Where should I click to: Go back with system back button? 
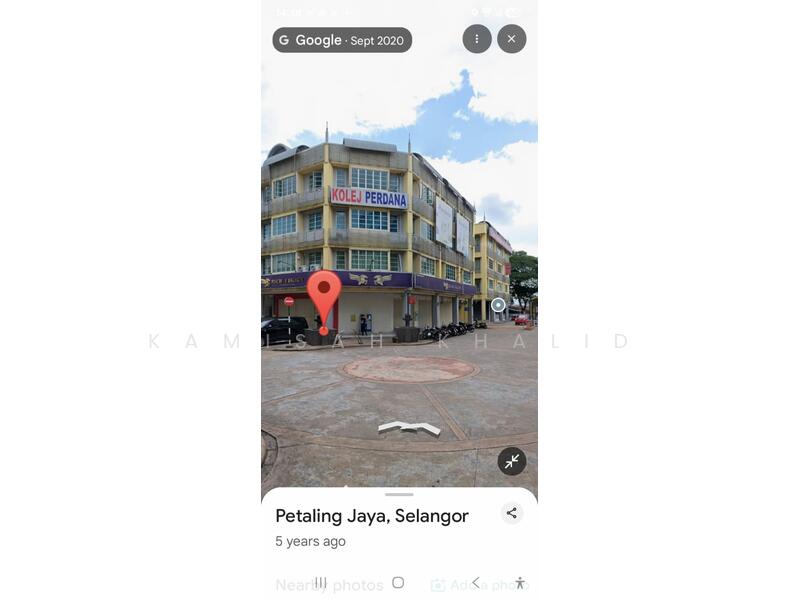[475, 583]
